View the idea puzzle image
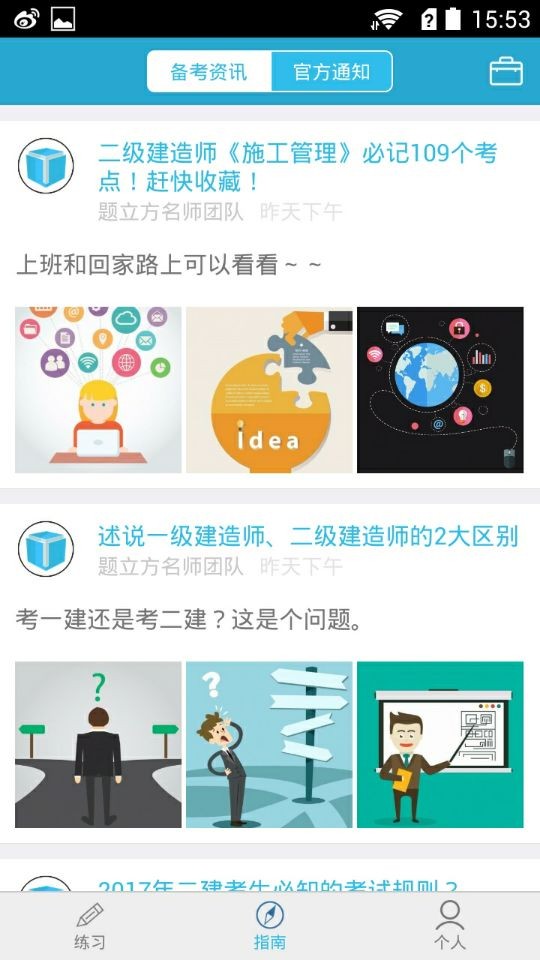540x960 pixels. coord(269,389)
